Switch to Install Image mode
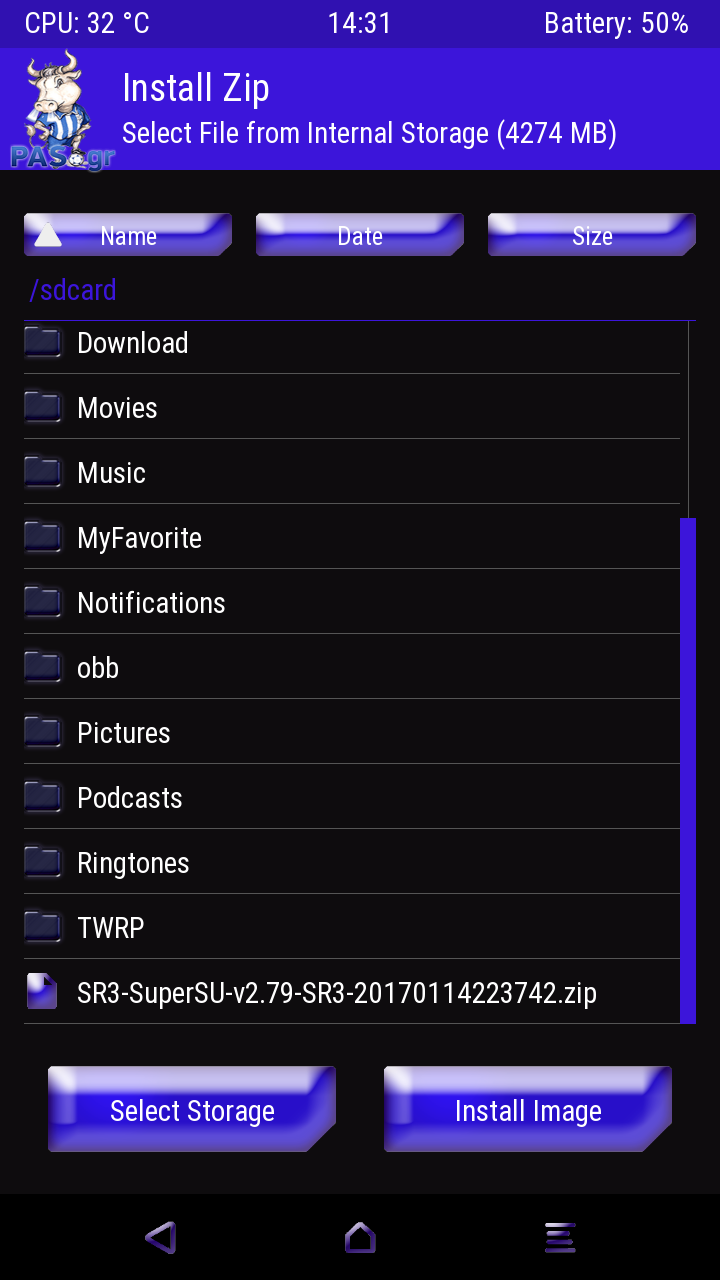Image resolution: width=720 pixels, height=1280 pixels. [x=528, y=1110]
